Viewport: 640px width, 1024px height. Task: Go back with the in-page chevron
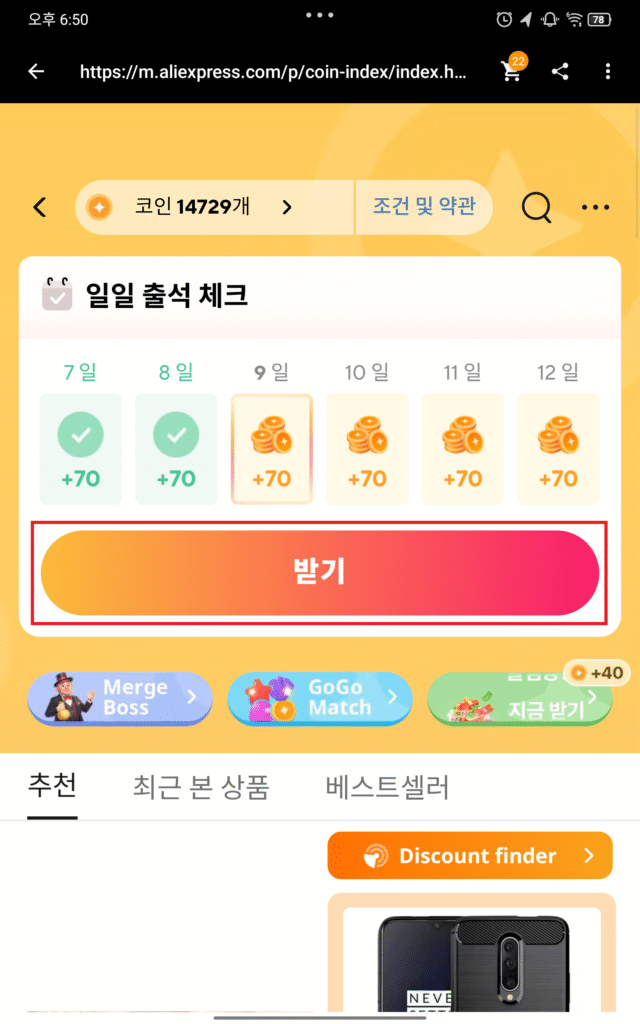tap(40, 207)
